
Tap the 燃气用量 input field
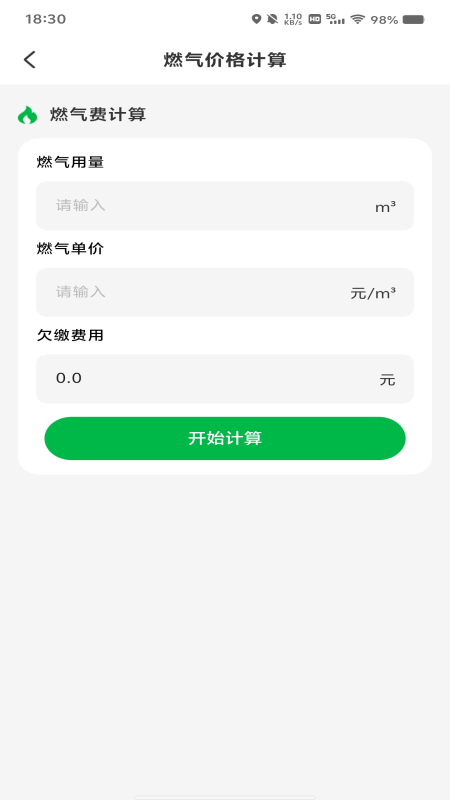coord(224,206)
